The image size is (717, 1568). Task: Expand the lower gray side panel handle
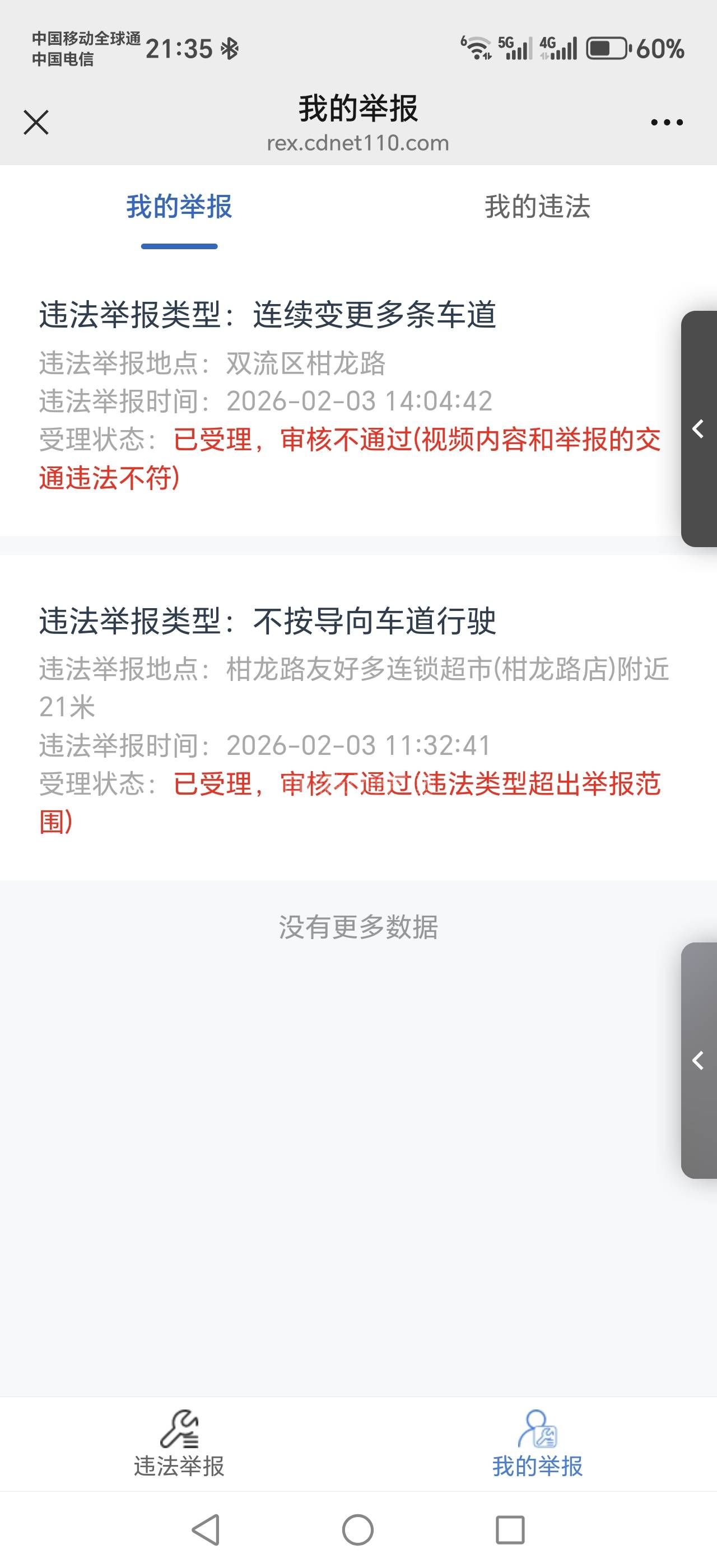point(699,1060)
